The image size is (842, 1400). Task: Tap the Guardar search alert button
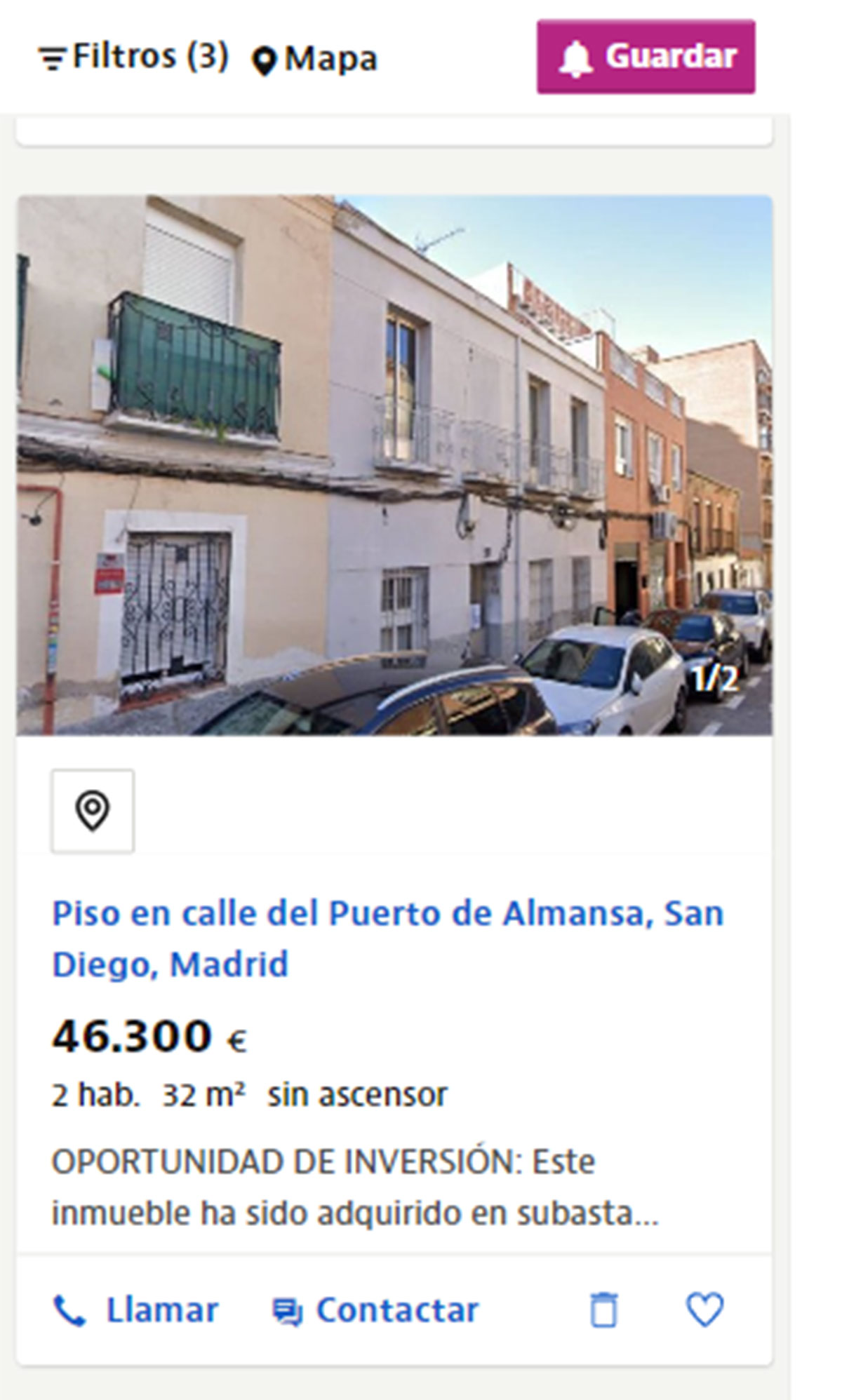[x=646, y=57]
